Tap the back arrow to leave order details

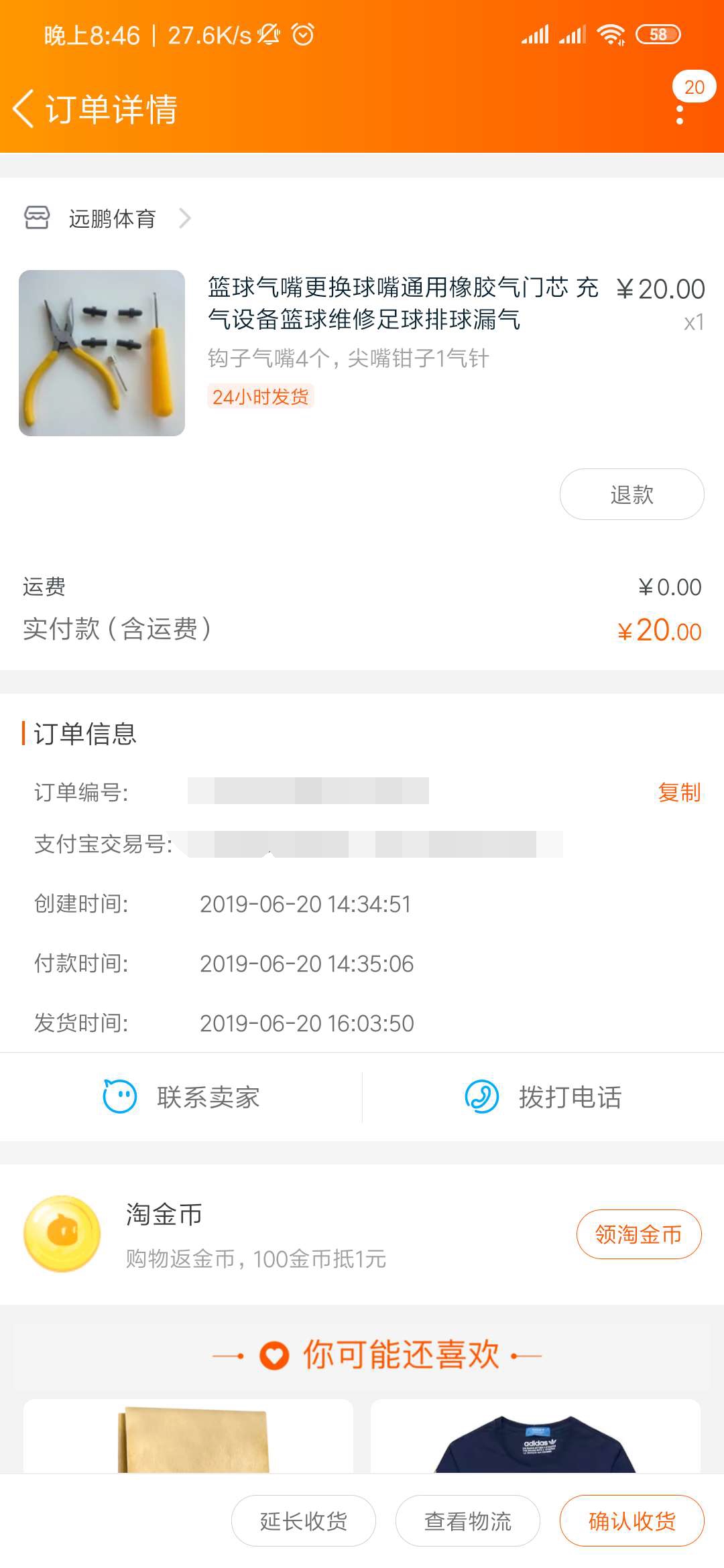tap(25, 109)
